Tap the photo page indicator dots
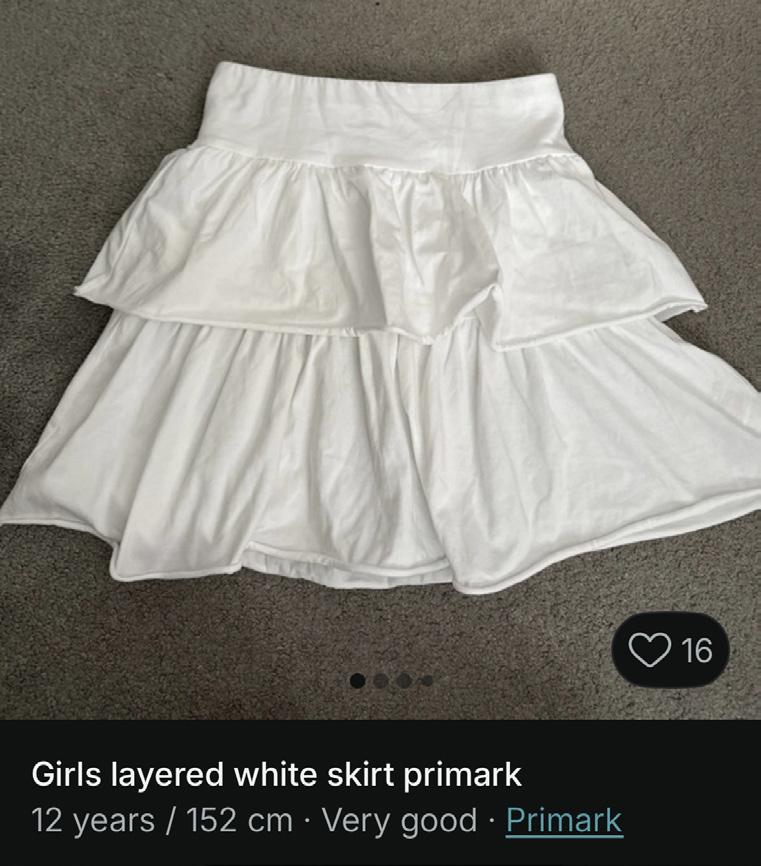This screenshot has width=761, height=866. click(x=391, y=681)
